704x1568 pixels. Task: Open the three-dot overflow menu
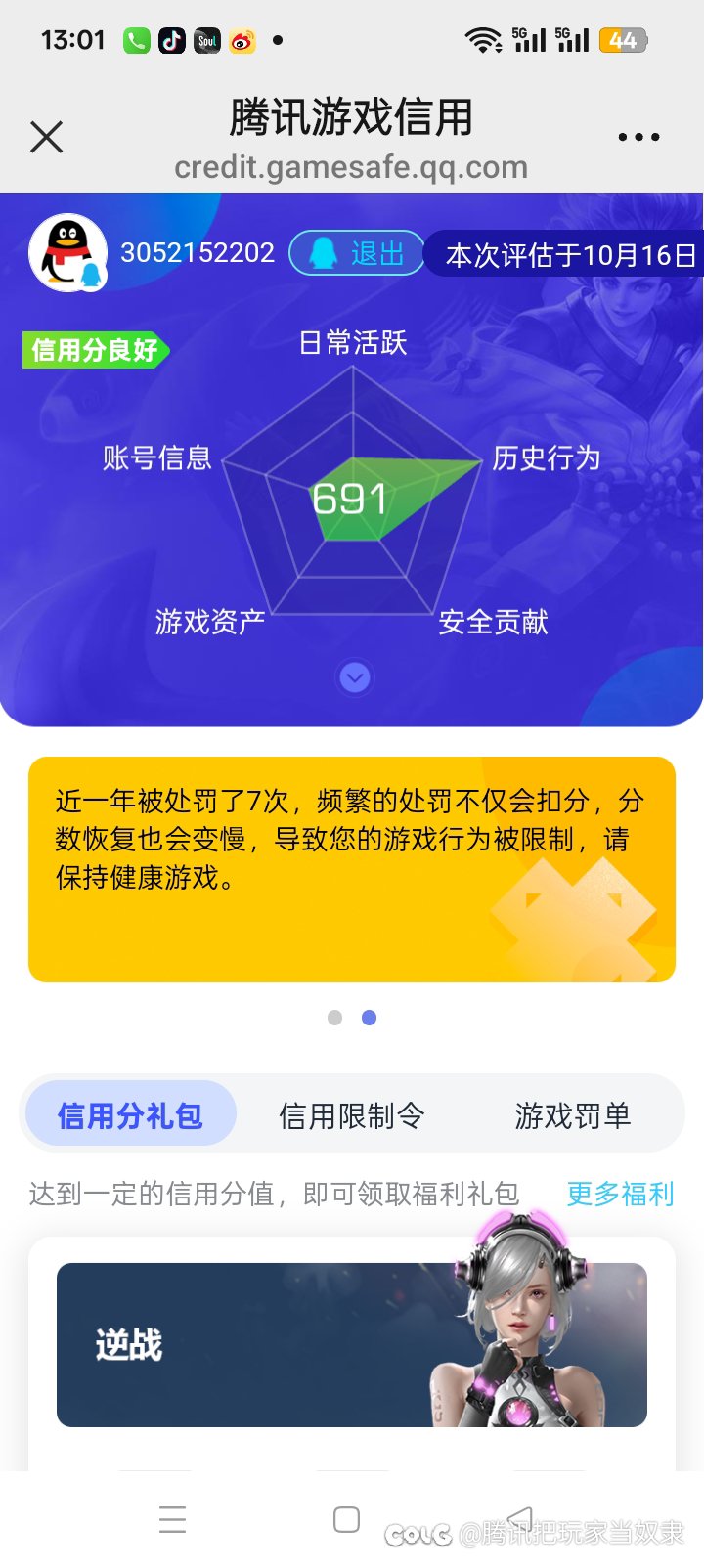[638, 138]
